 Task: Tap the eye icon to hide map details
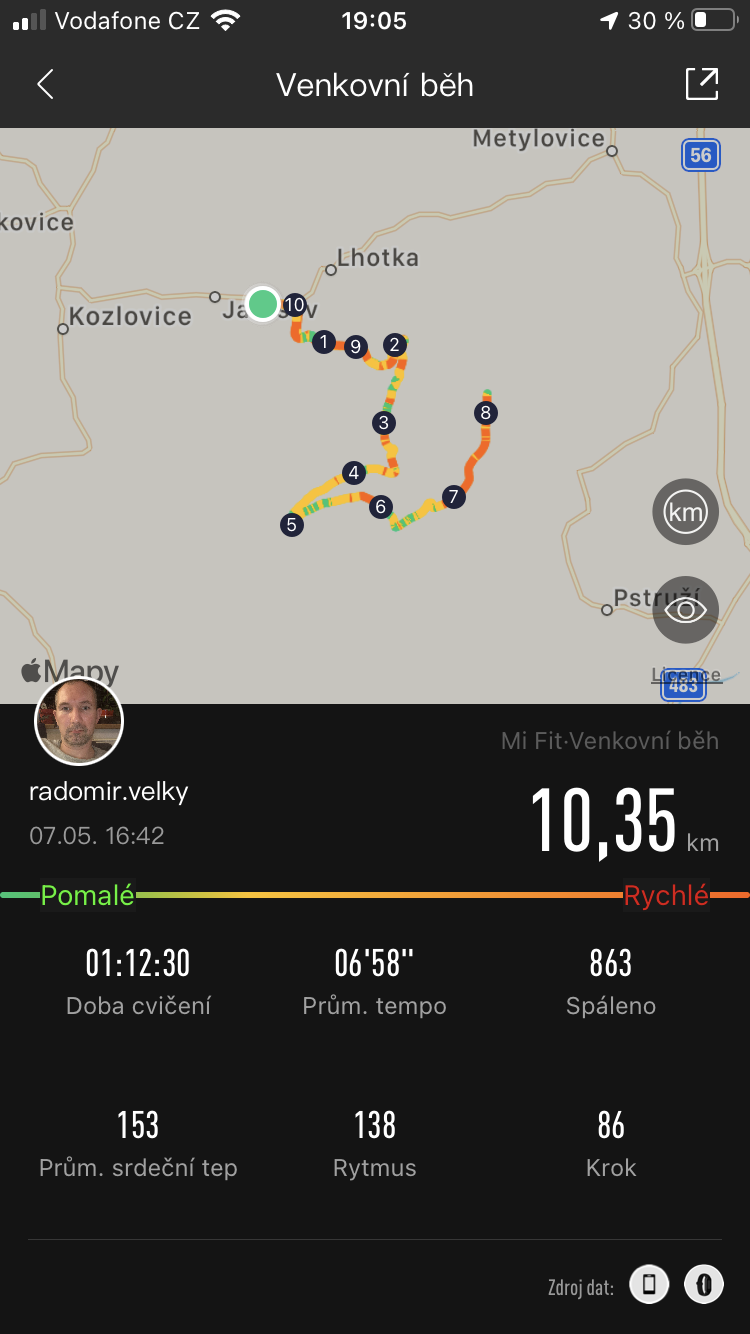click(685, 610)
